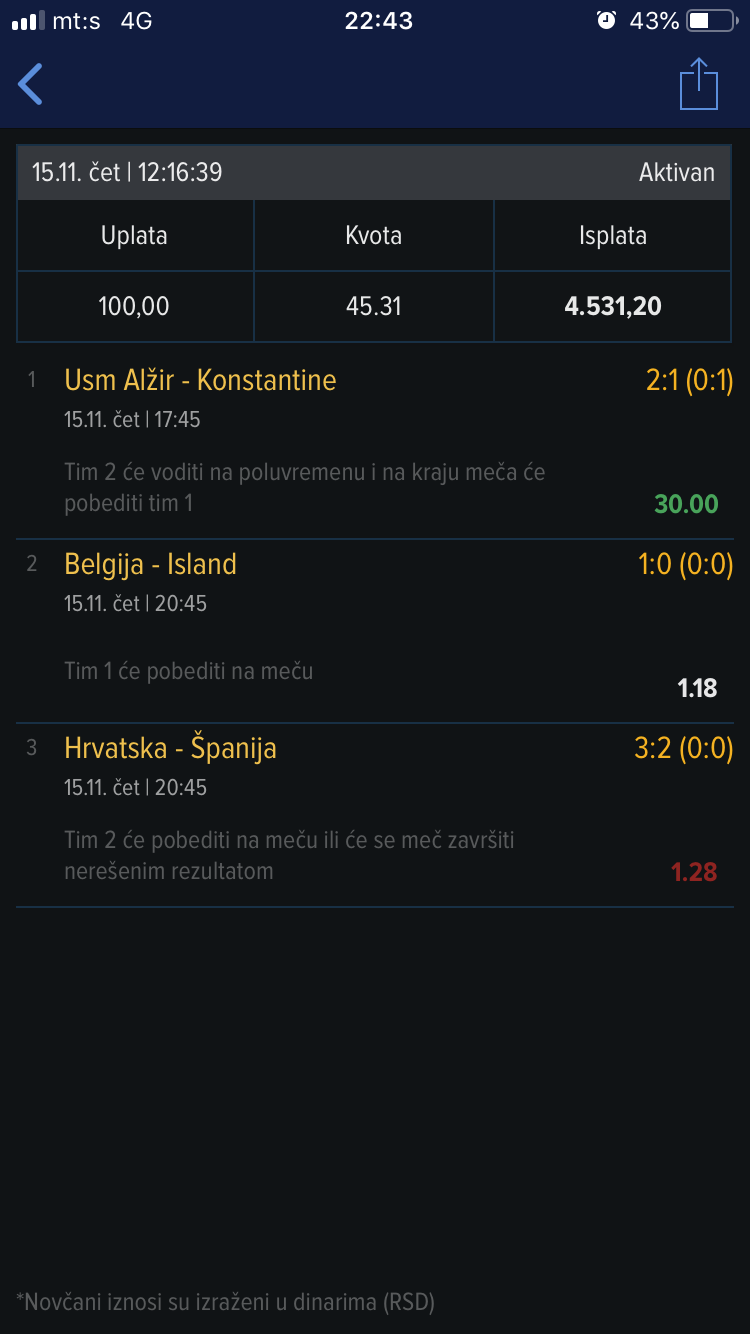Share this betting ticket
This screenshot has width=750, height=1334.
pos(699,84)
